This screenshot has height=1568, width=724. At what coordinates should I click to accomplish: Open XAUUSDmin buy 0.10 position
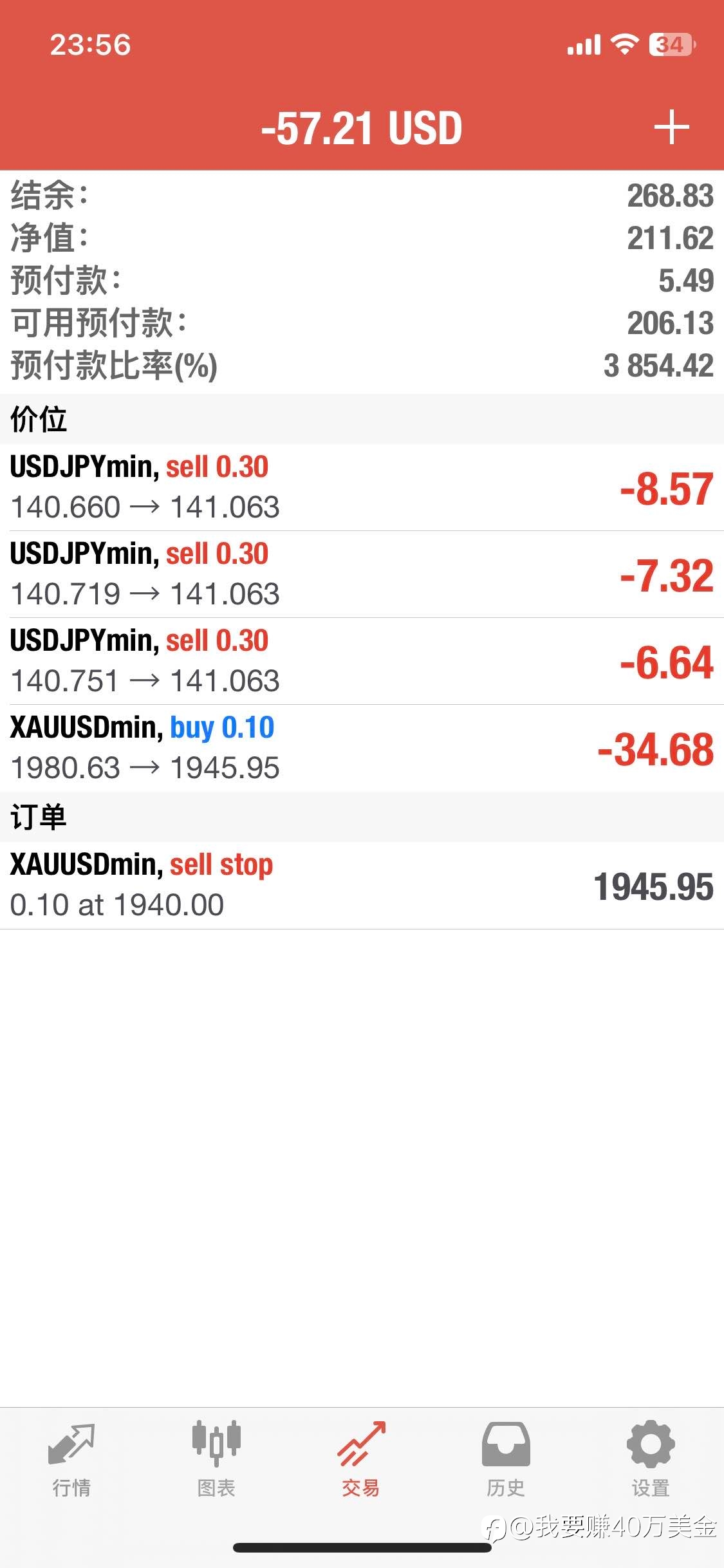362,748
